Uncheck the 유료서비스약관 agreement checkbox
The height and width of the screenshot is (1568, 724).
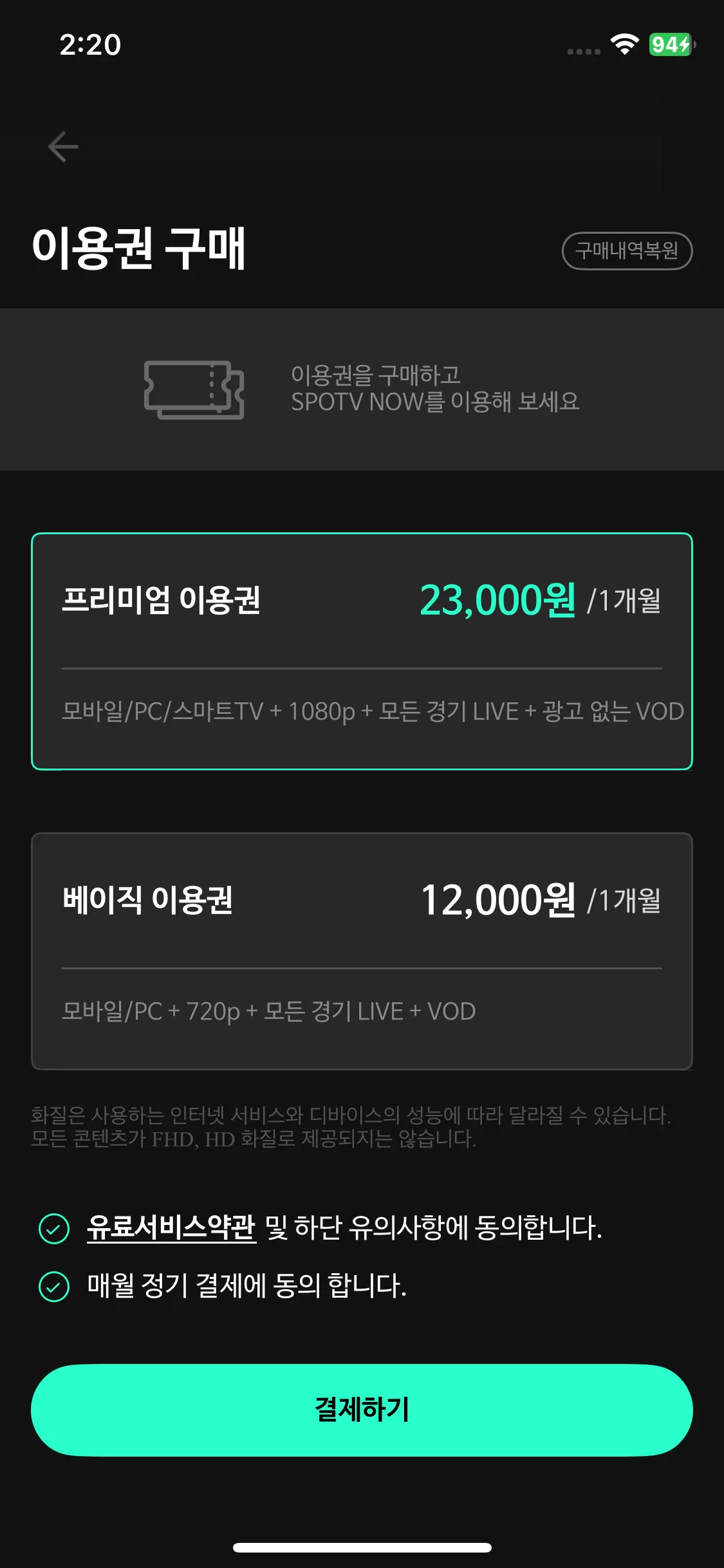point(54,1229)
